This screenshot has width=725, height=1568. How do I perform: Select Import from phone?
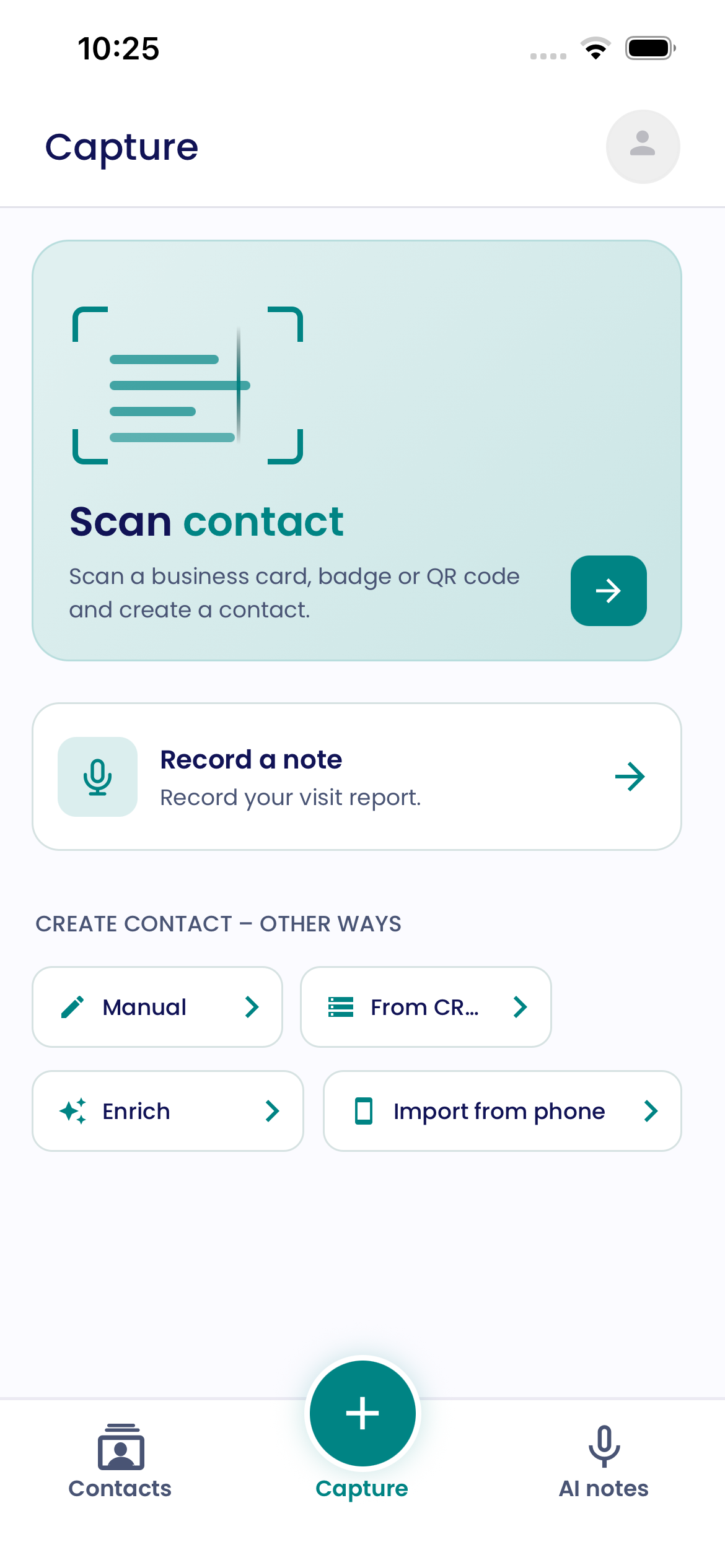pos(503,1111)
